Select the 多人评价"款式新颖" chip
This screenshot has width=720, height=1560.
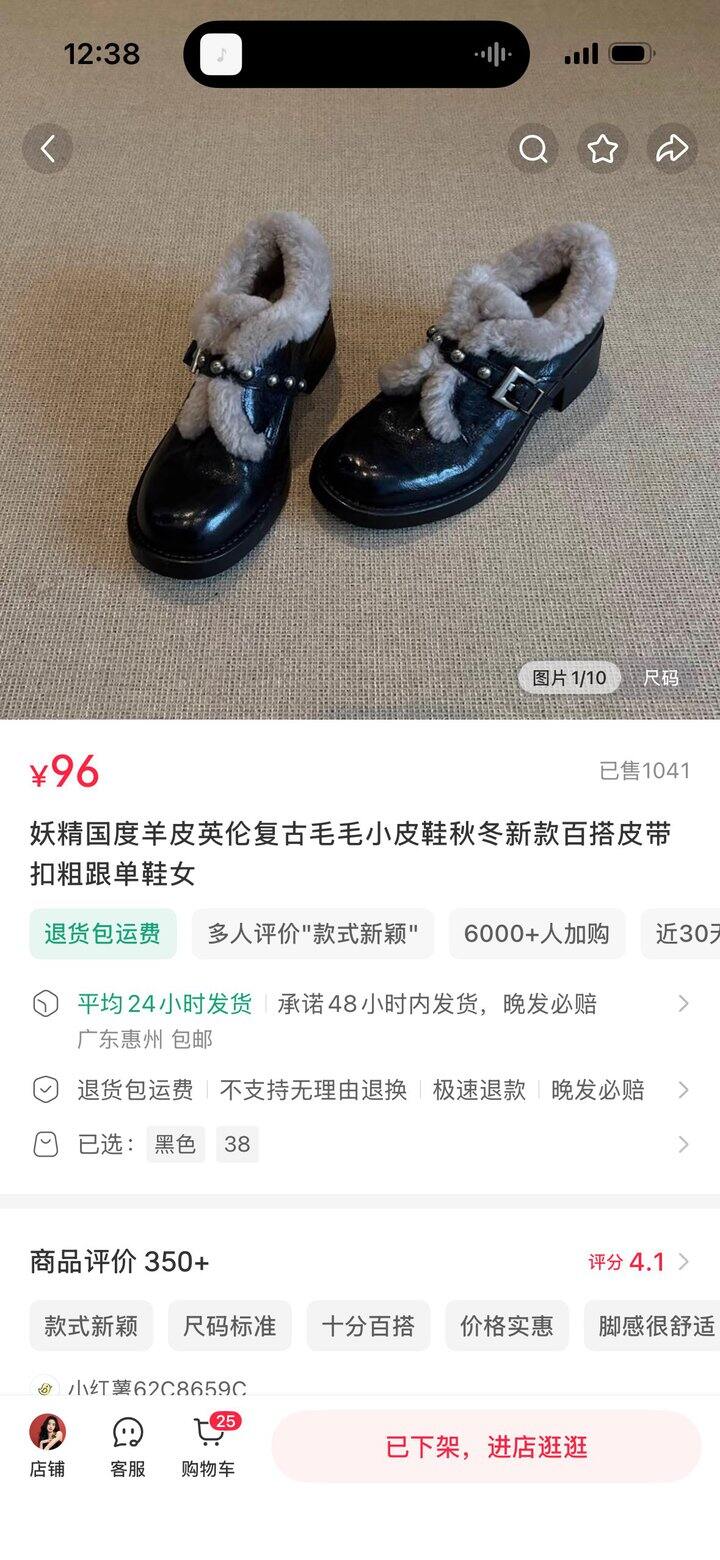pos(312,934)
